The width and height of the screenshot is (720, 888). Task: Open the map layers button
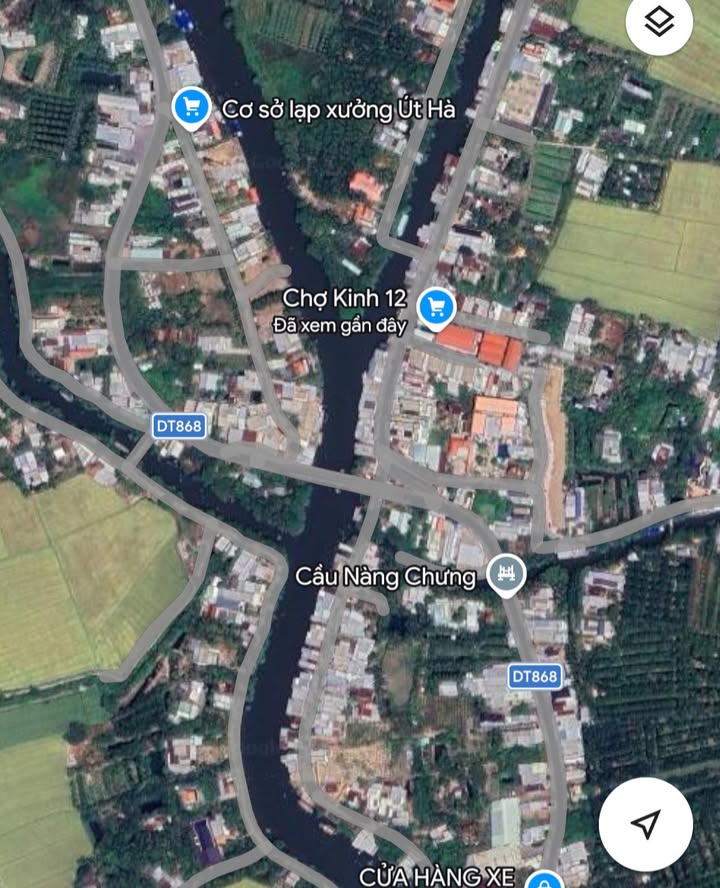coord(658,22)
